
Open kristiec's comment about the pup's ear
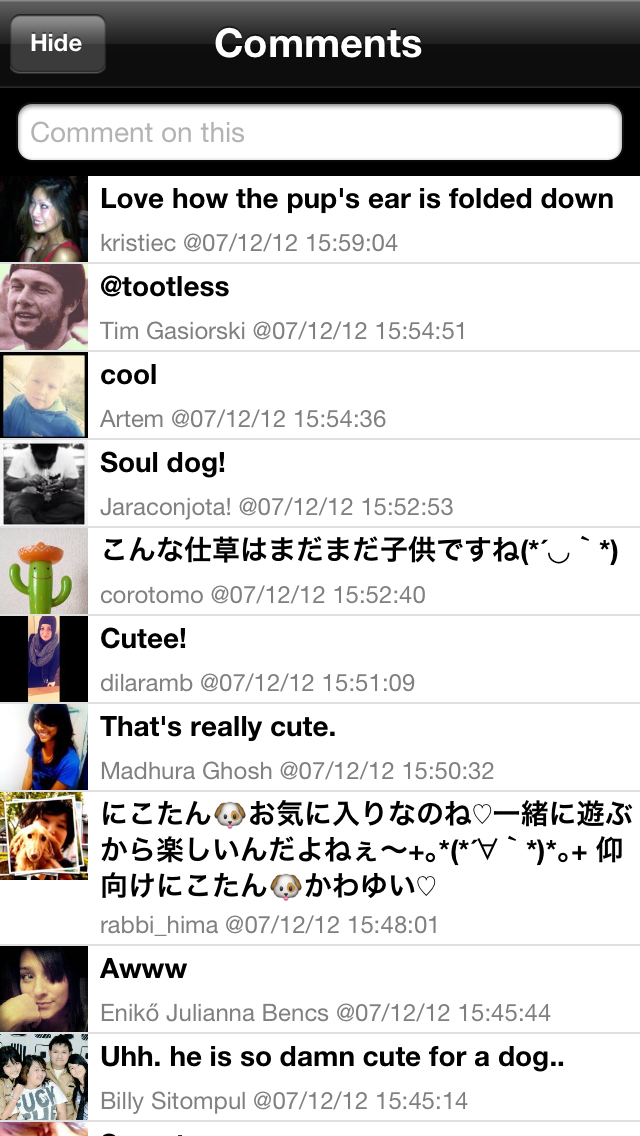click(360, 219)
